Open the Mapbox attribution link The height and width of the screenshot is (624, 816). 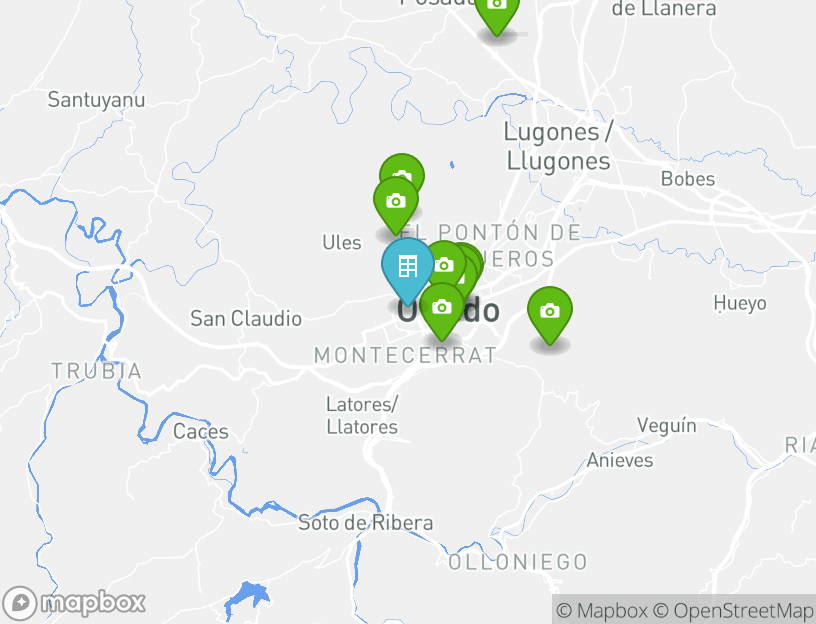(602, 610)
